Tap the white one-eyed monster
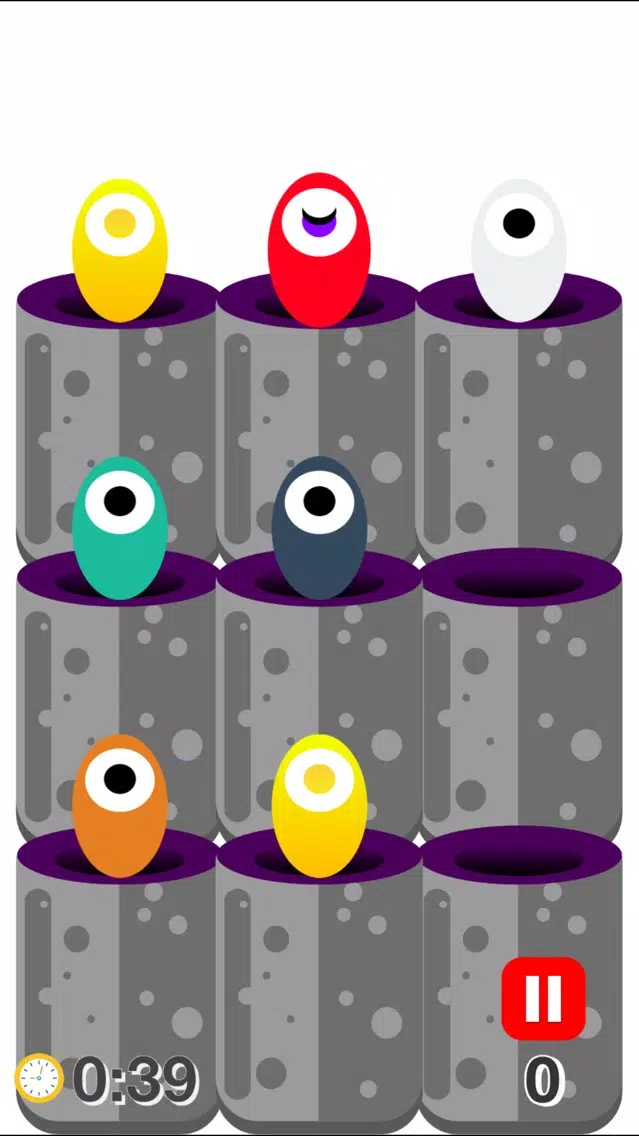This screenshot has height=1136, width=639. [518, 250]
